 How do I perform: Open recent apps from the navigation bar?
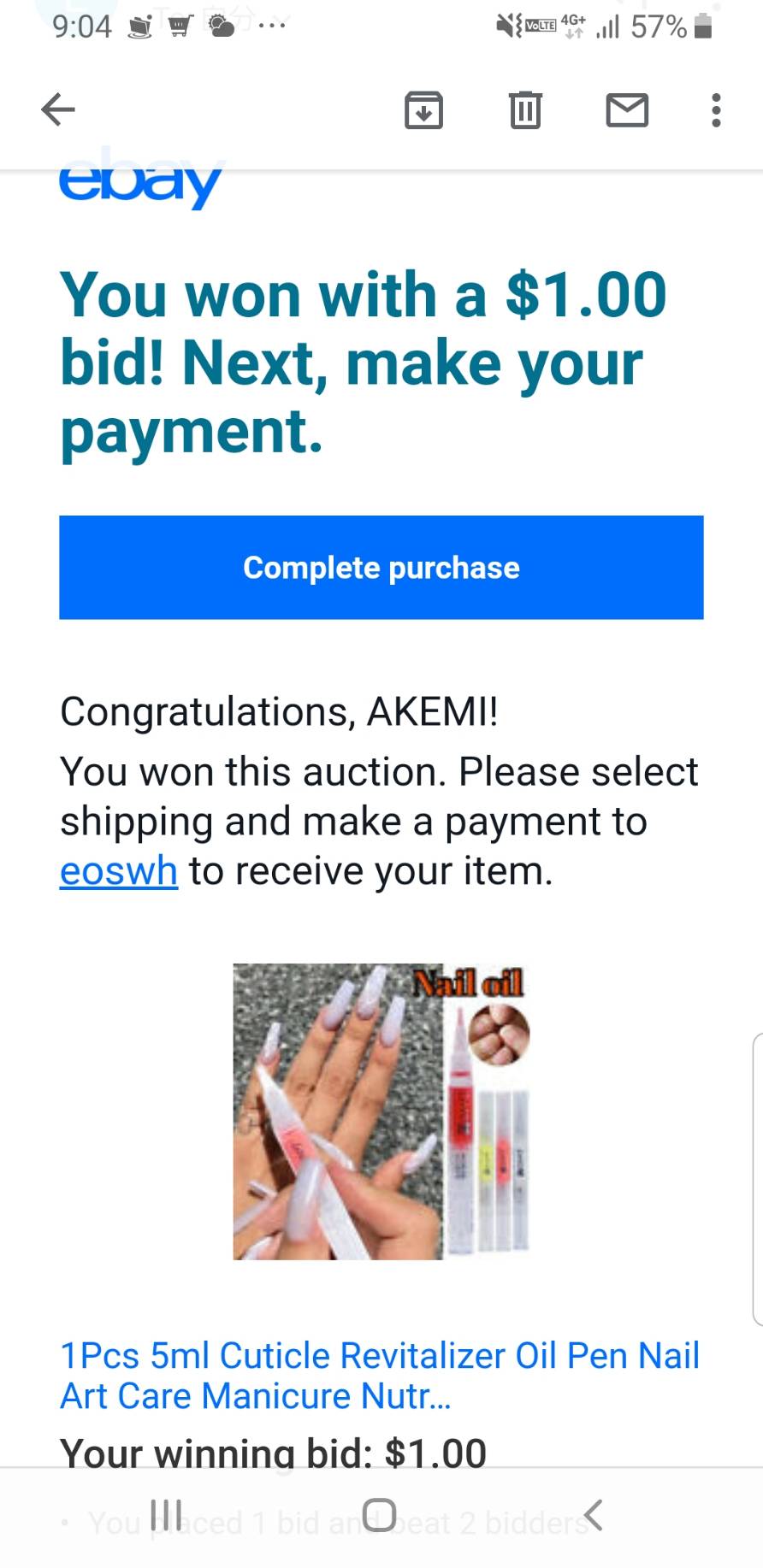[x=166, y=1515]
